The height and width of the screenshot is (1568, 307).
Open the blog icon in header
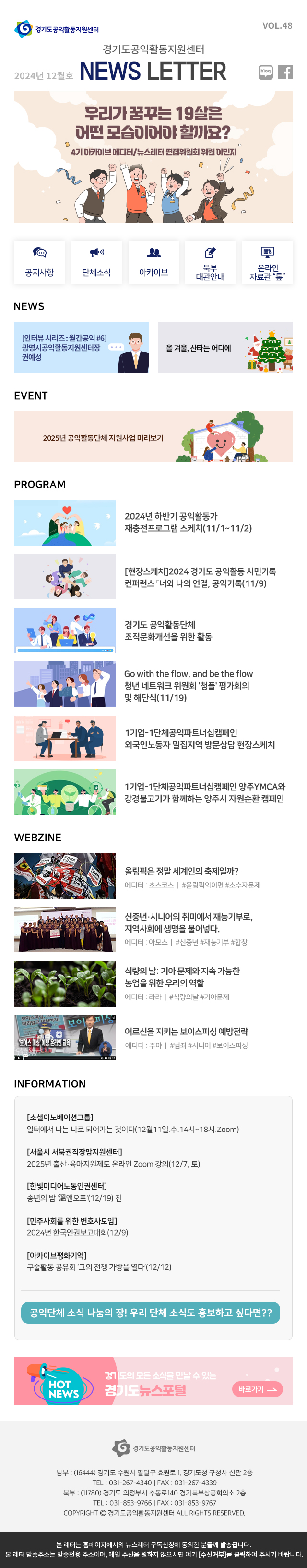click(x=265, y=72)
